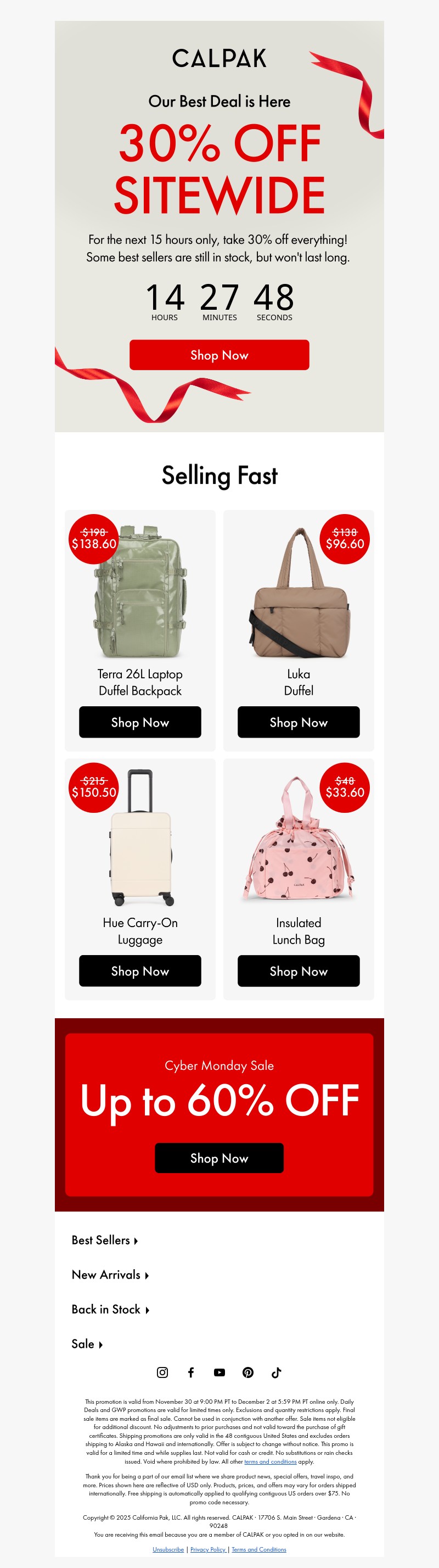439x1568 pixels.
Task: Tap the red Shop Now button under the countdown
Action: (x=219, y=355)
